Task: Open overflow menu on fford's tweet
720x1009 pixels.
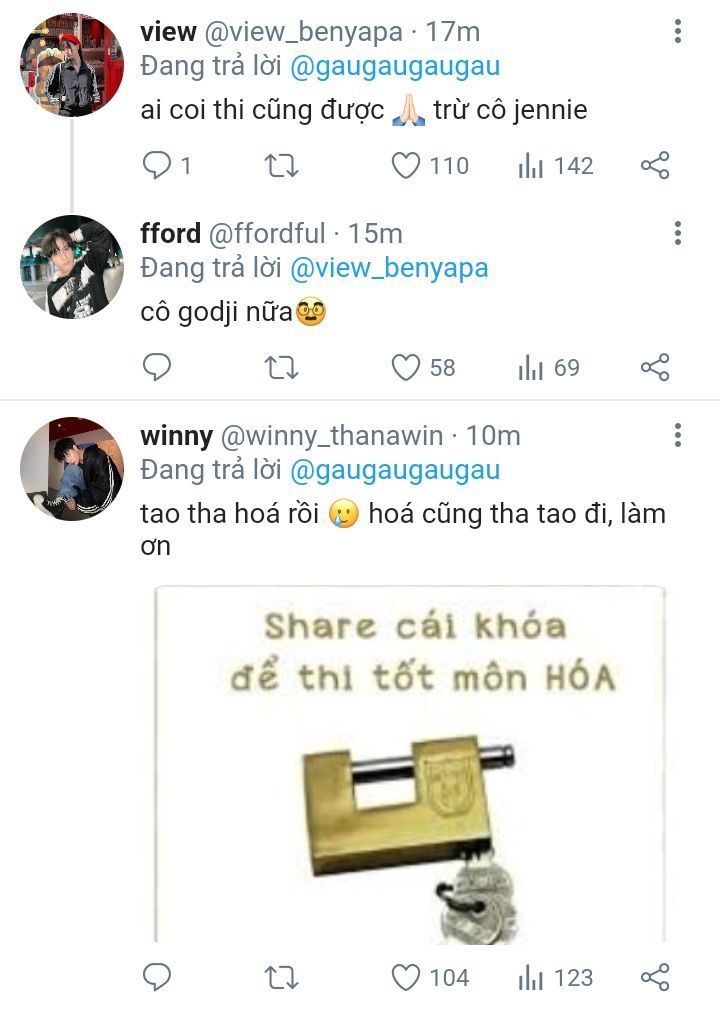Action: pyautogui.click(x=678, y=233)
